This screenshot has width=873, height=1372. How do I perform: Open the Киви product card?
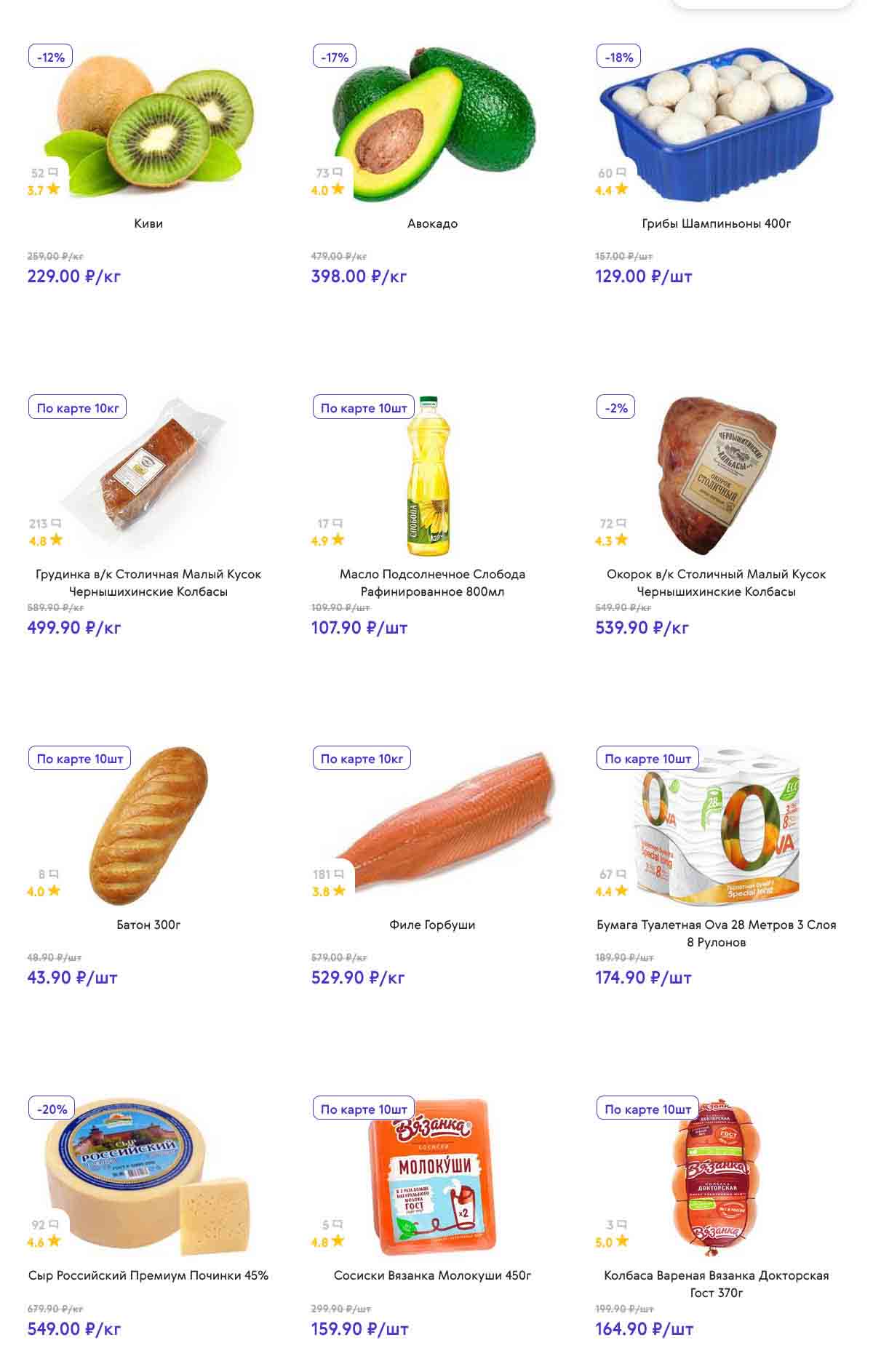click(148, 223)
